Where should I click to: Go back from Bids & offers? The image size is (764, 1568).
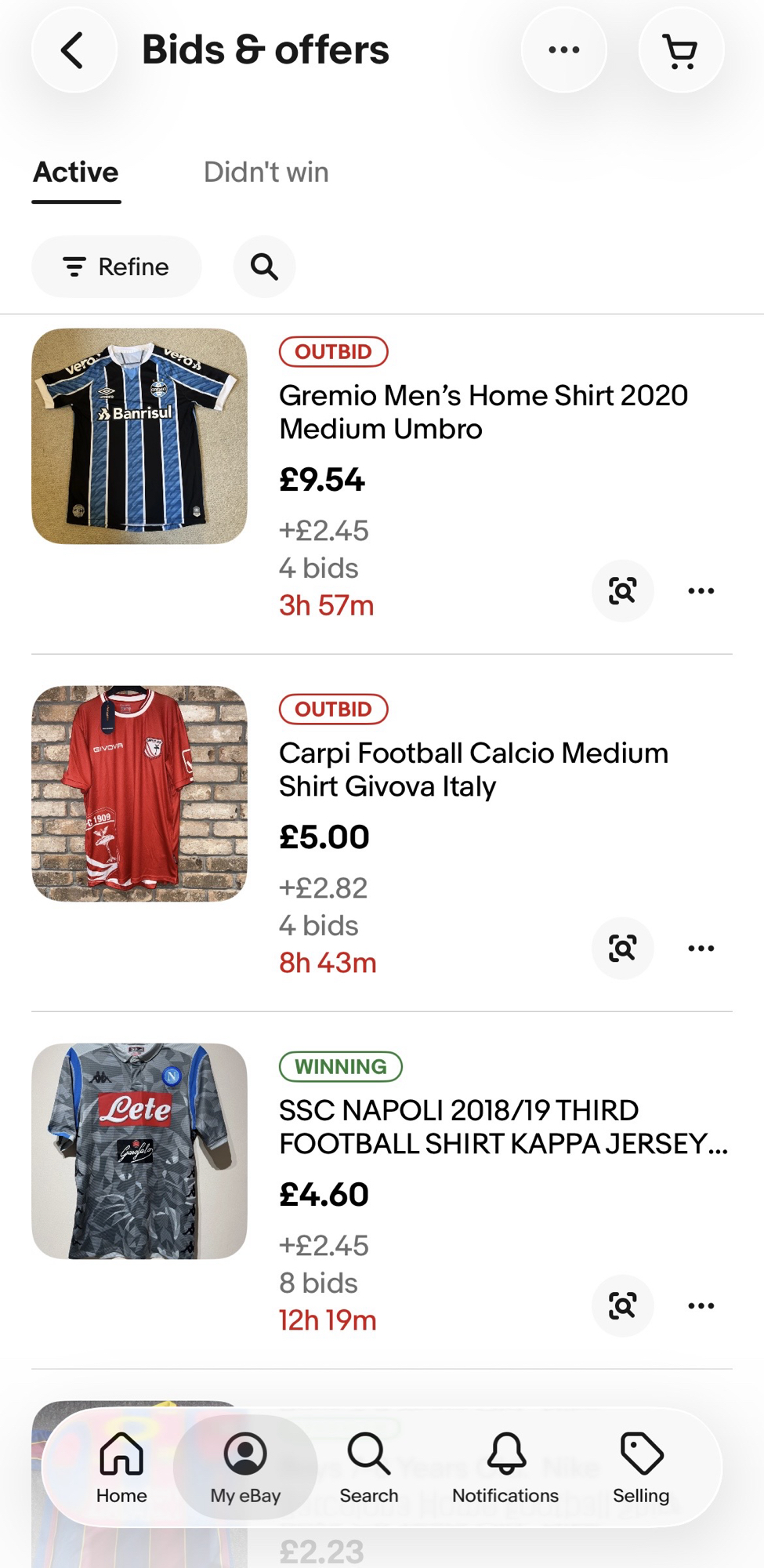pyautogui.click(x=74, y=51)
